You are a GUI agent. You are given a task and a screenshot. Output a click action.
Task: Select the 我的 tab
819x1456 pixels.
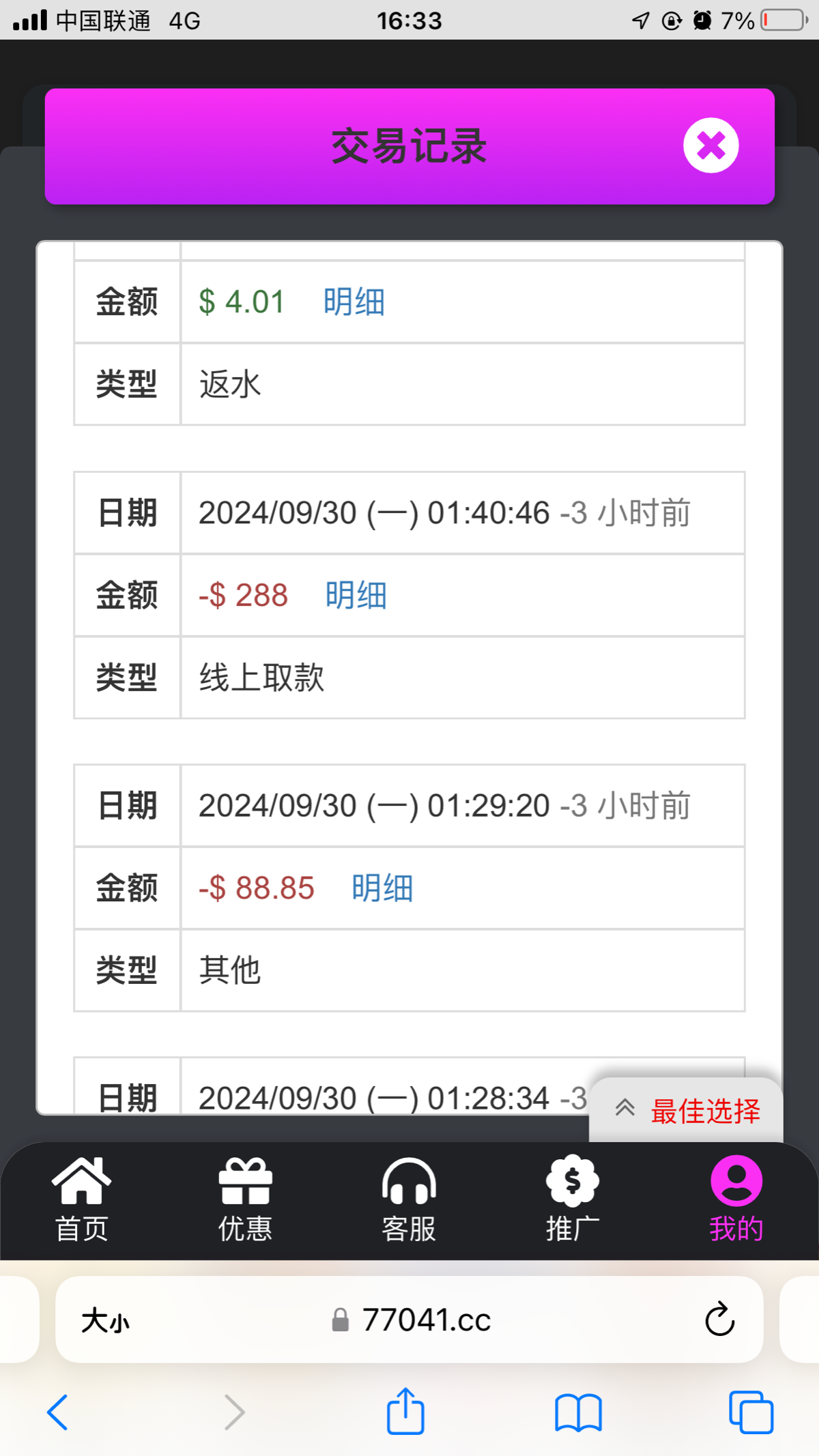tap(736, 1199)
